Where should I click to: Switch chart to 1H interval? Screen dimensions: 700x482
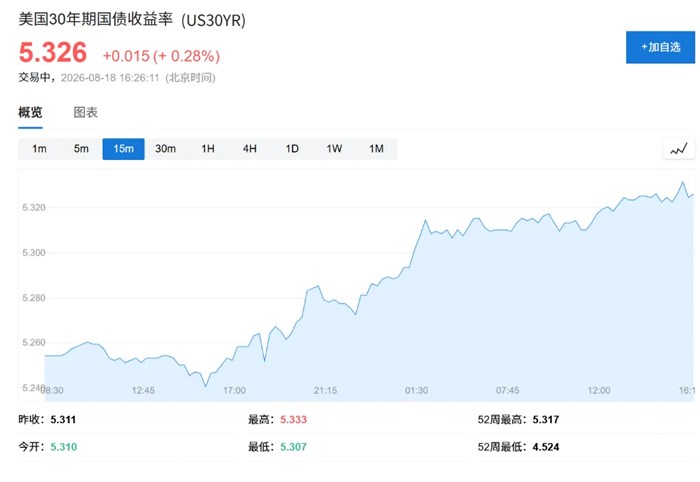tap(208, 149)
